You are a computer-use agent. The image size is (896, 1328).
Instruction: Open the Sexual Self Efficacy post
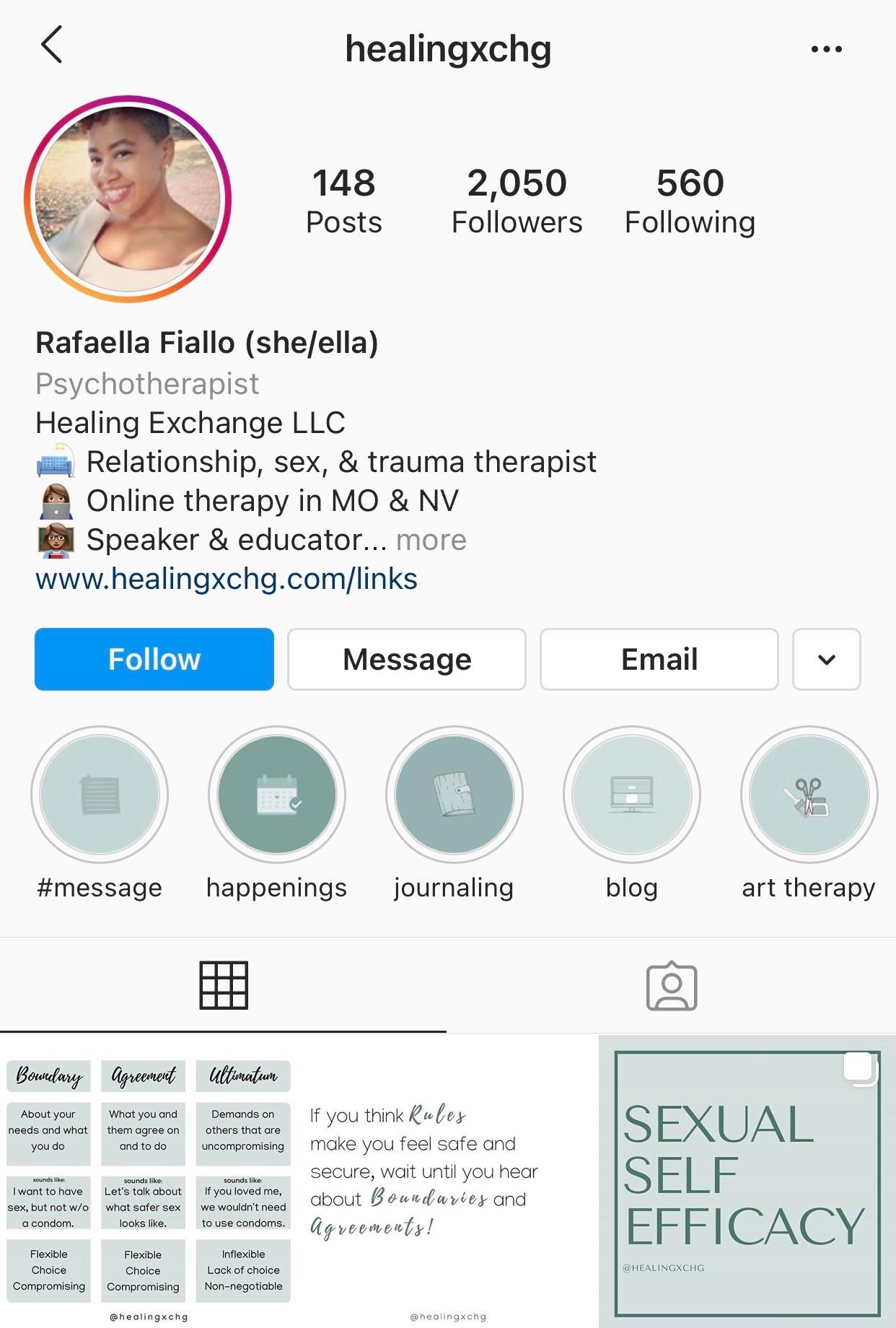pyautogui.click(x=747, y=1184)
